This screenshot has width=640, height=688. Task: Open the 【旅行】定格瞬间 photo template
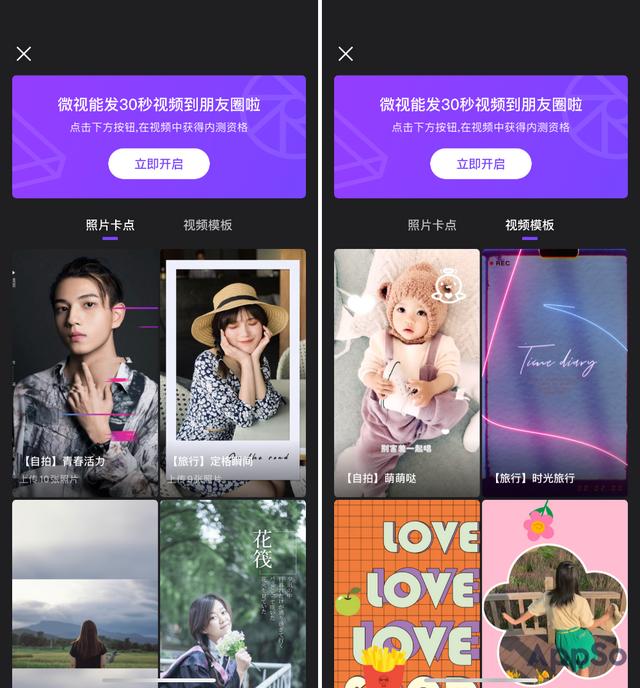(233, 370)
